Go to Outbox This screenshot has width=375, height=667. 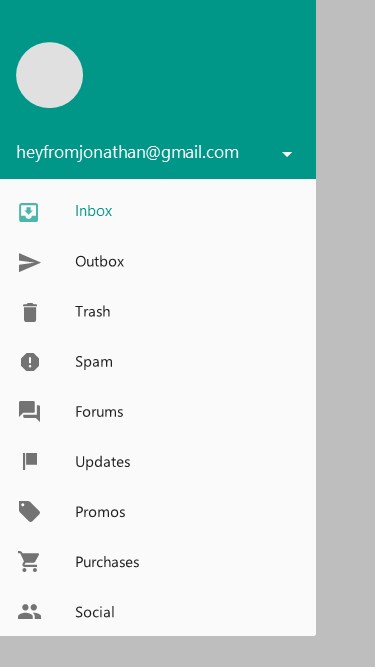(x=158, y=262)
